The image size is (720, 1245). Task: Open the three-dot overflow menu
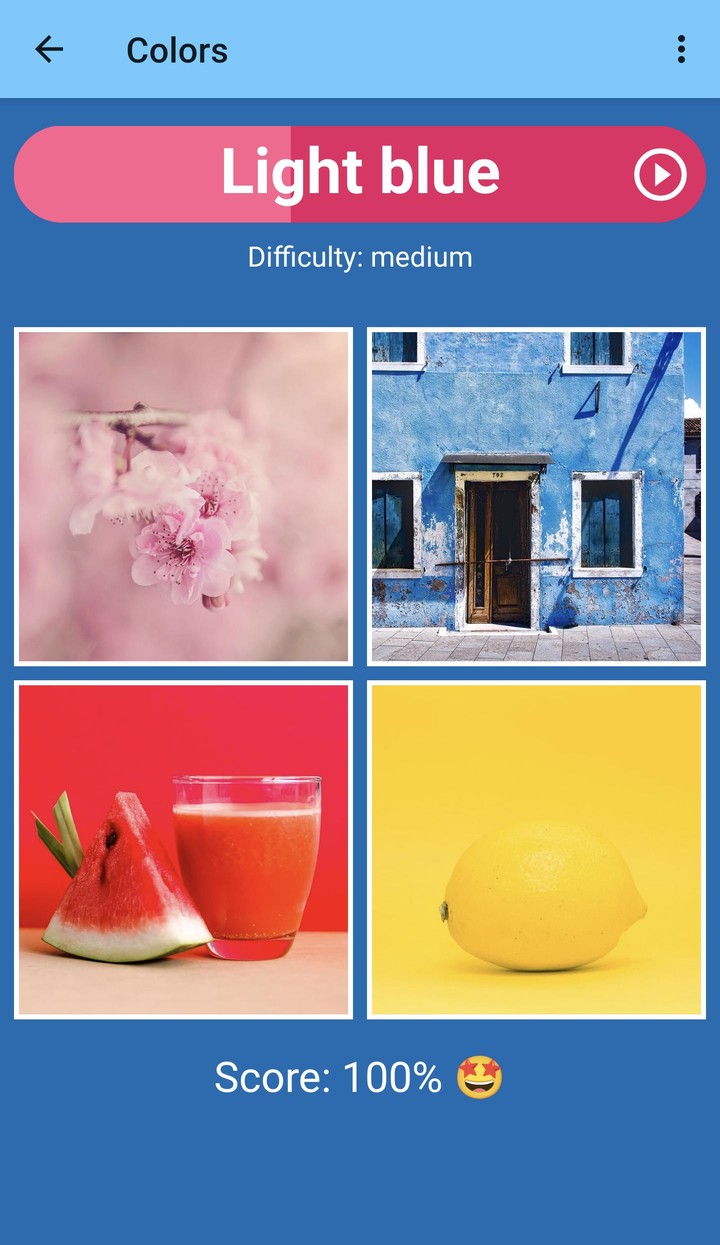(681, 49)
